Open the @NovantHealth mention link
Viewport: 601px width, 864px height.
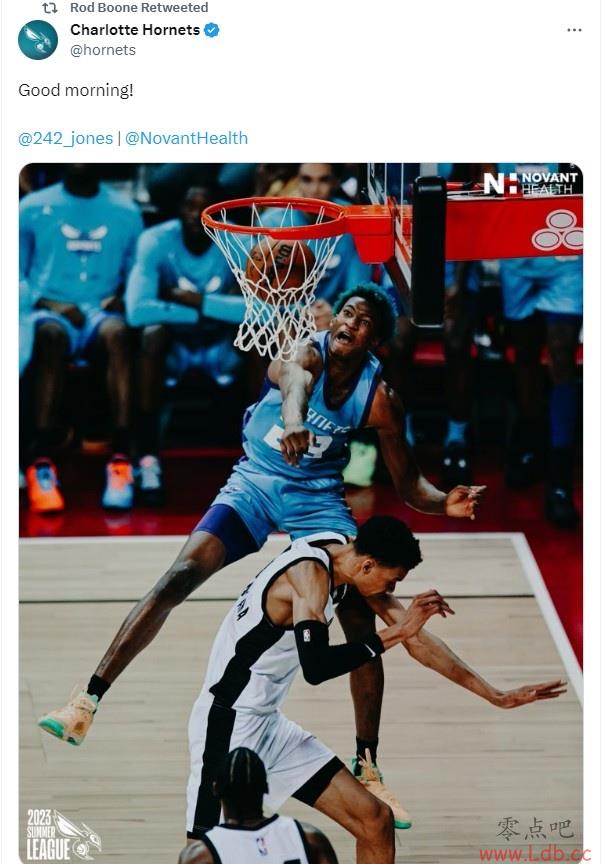(x=186, y=138)
